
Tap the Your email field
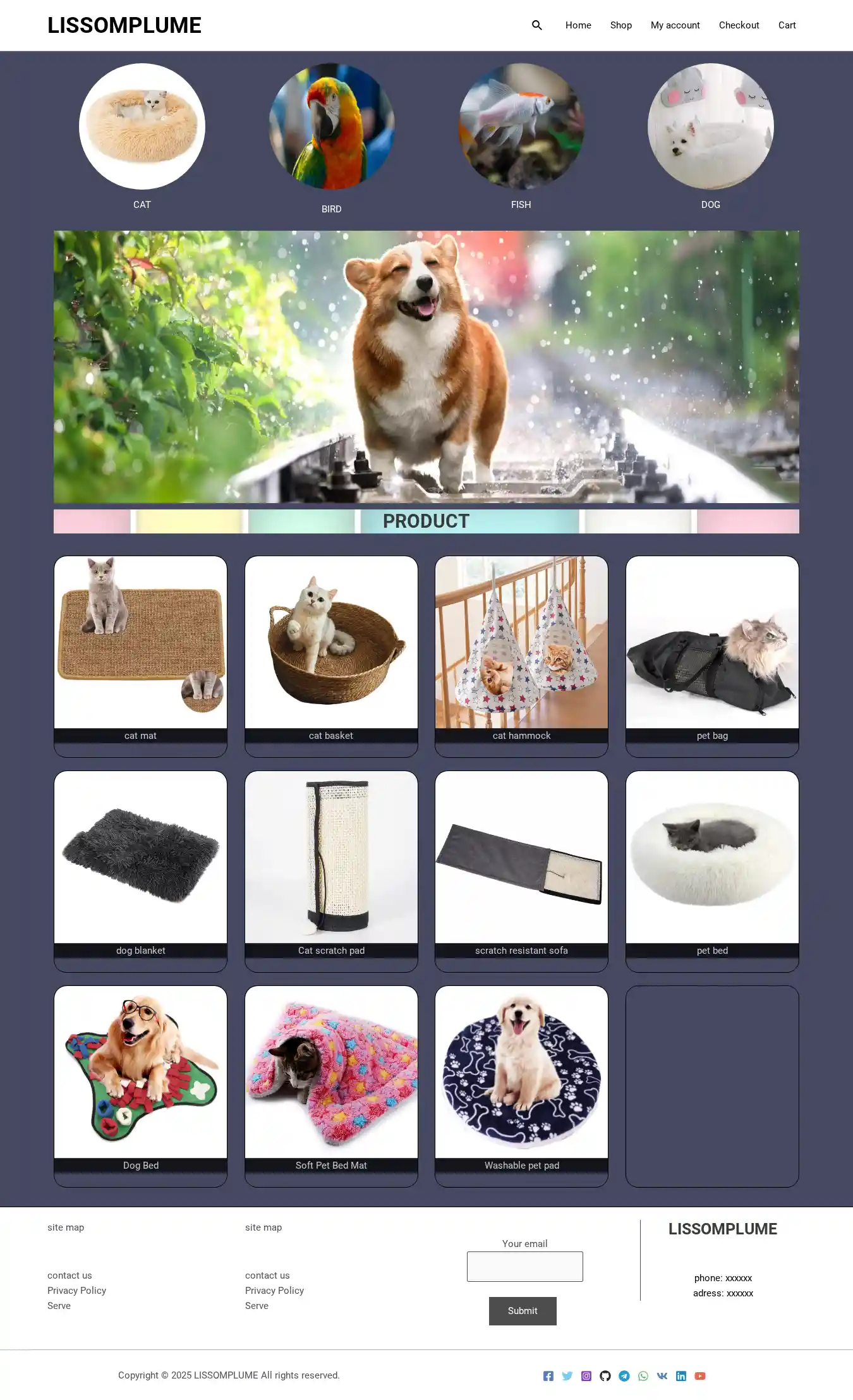[524, 1267]
